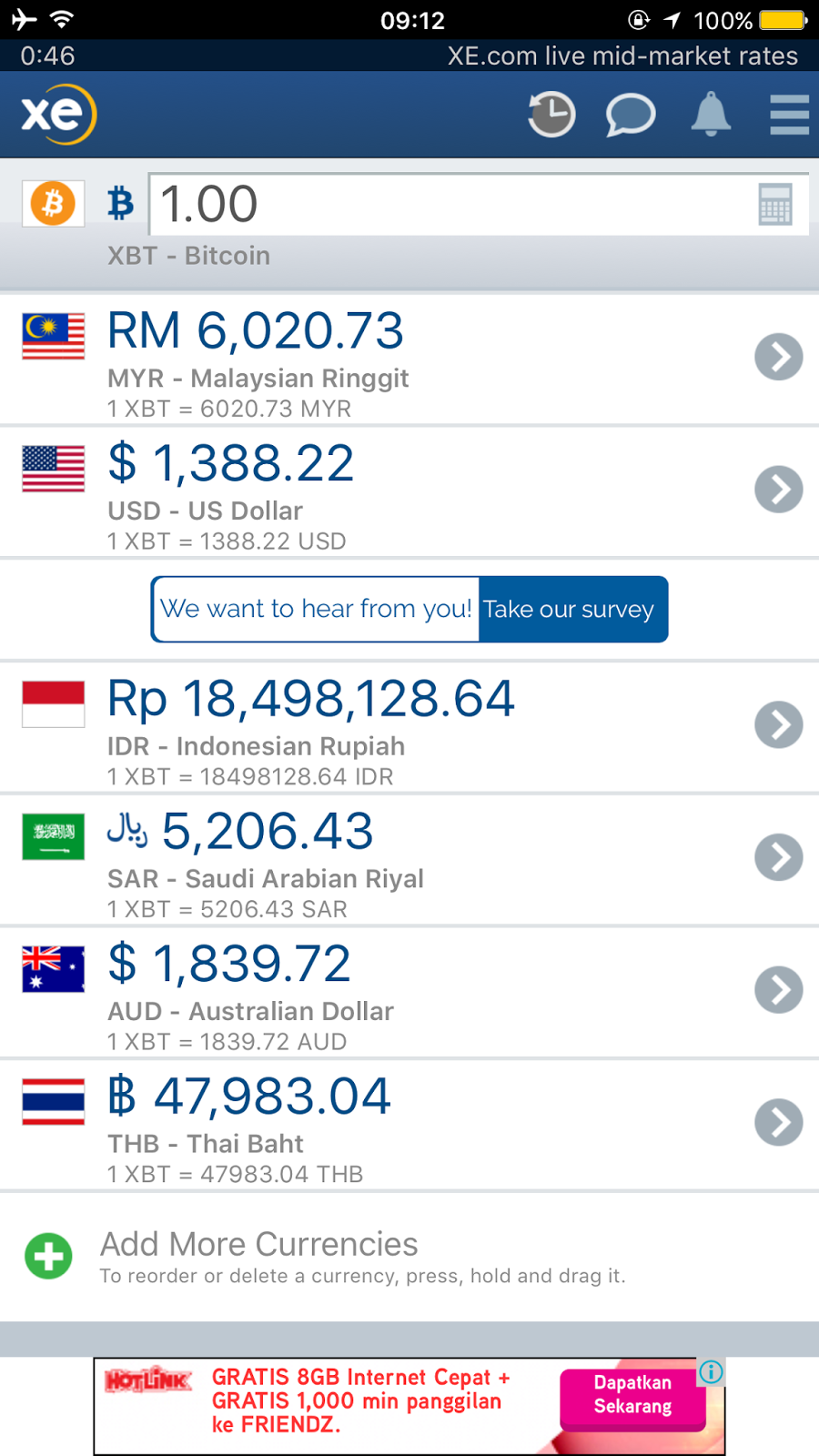Open the chat bubble icon
Image resolution: width=819 pixels, height=1456 pixels.
(x=631, y=115)
